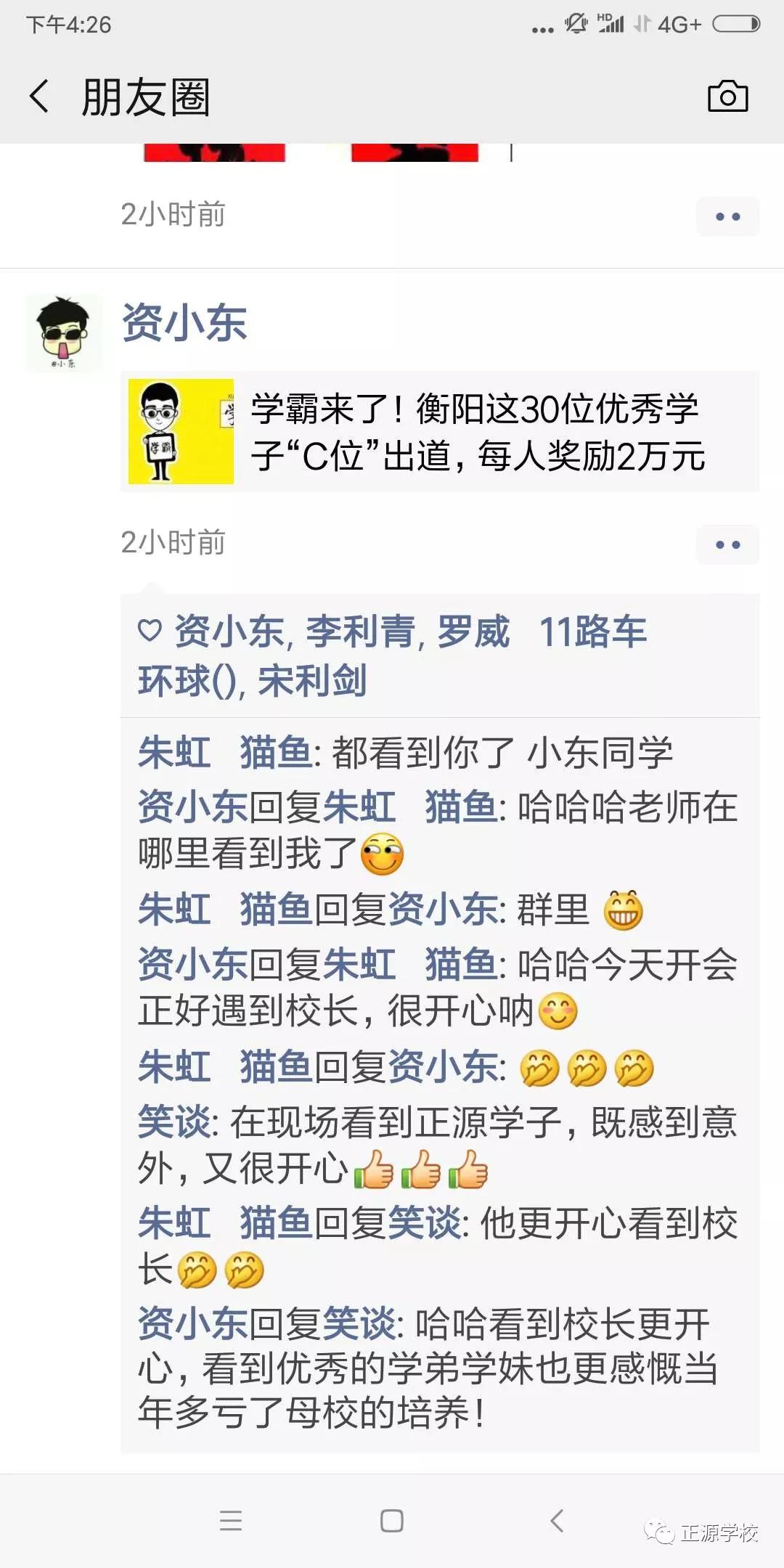Open 宋利剑's profile from the likes list
This screenshot has width=784, height=1568.
[x=312, y=681]
